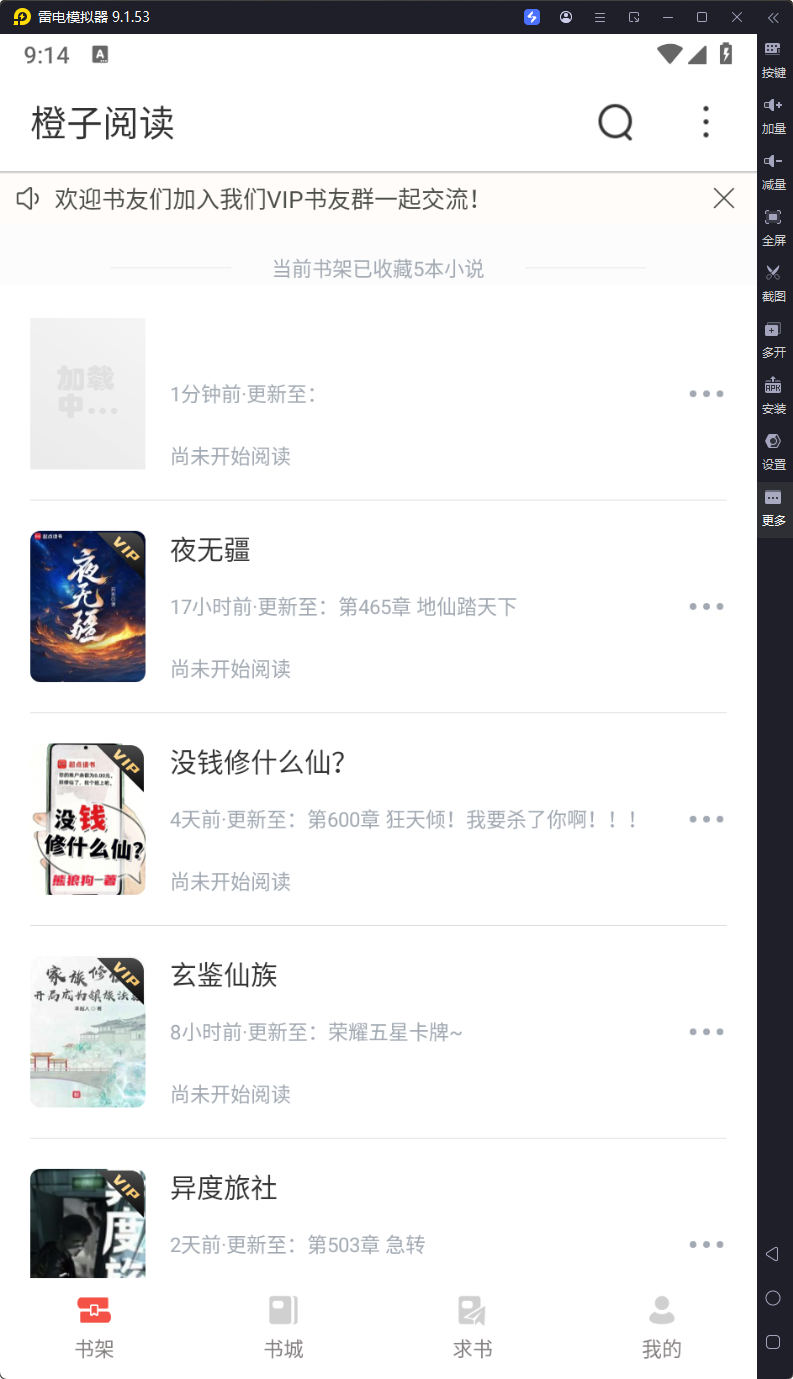Open more options for 异度旅社
Image resolution: width=793 pixels, height=1379 pixels.
[x=706, y=1245]
